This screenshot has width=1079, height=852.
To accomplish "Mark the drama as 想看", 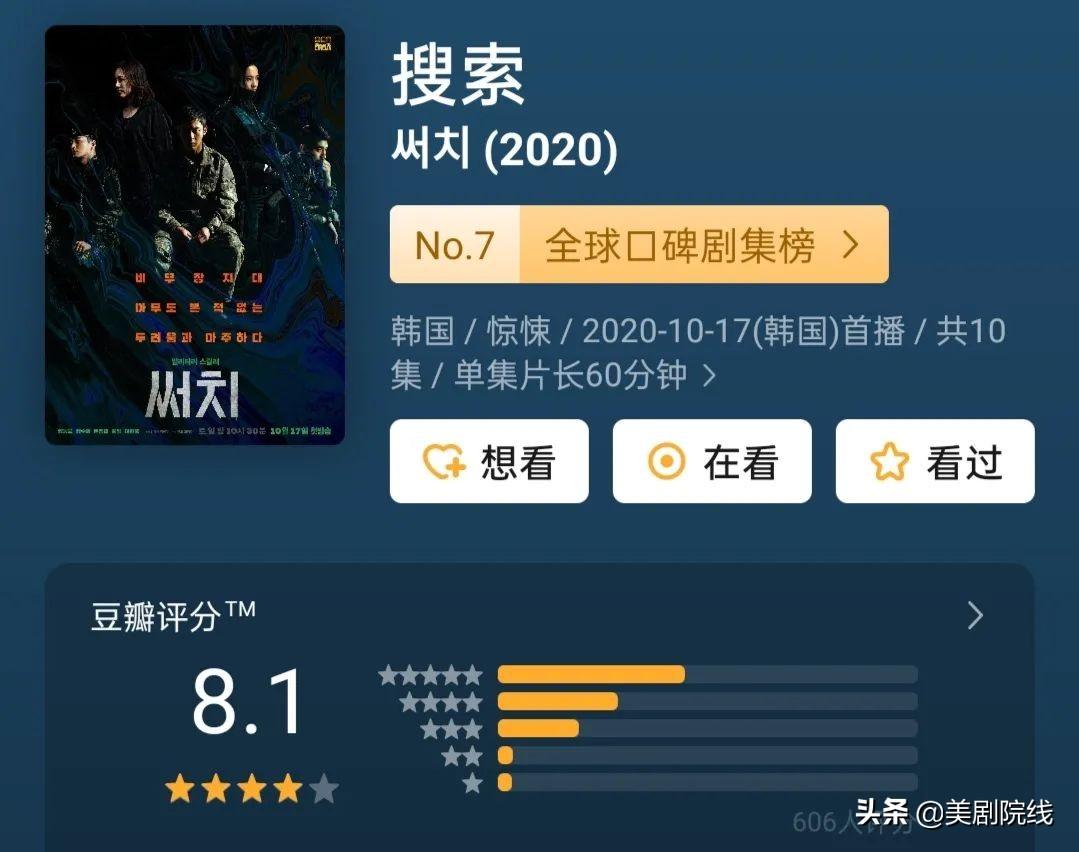I will (489, 462).
